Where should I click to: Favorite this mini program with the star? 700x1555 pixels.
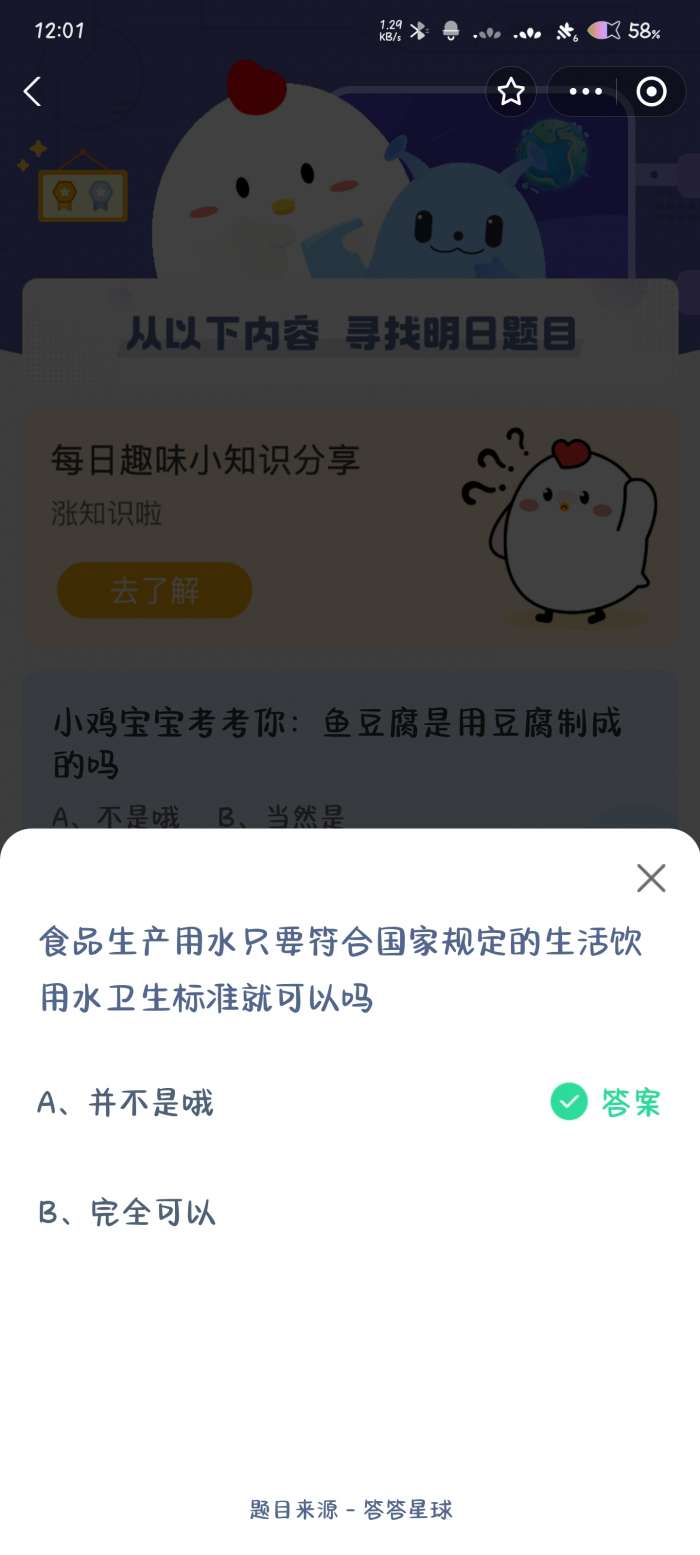point(511,92)
